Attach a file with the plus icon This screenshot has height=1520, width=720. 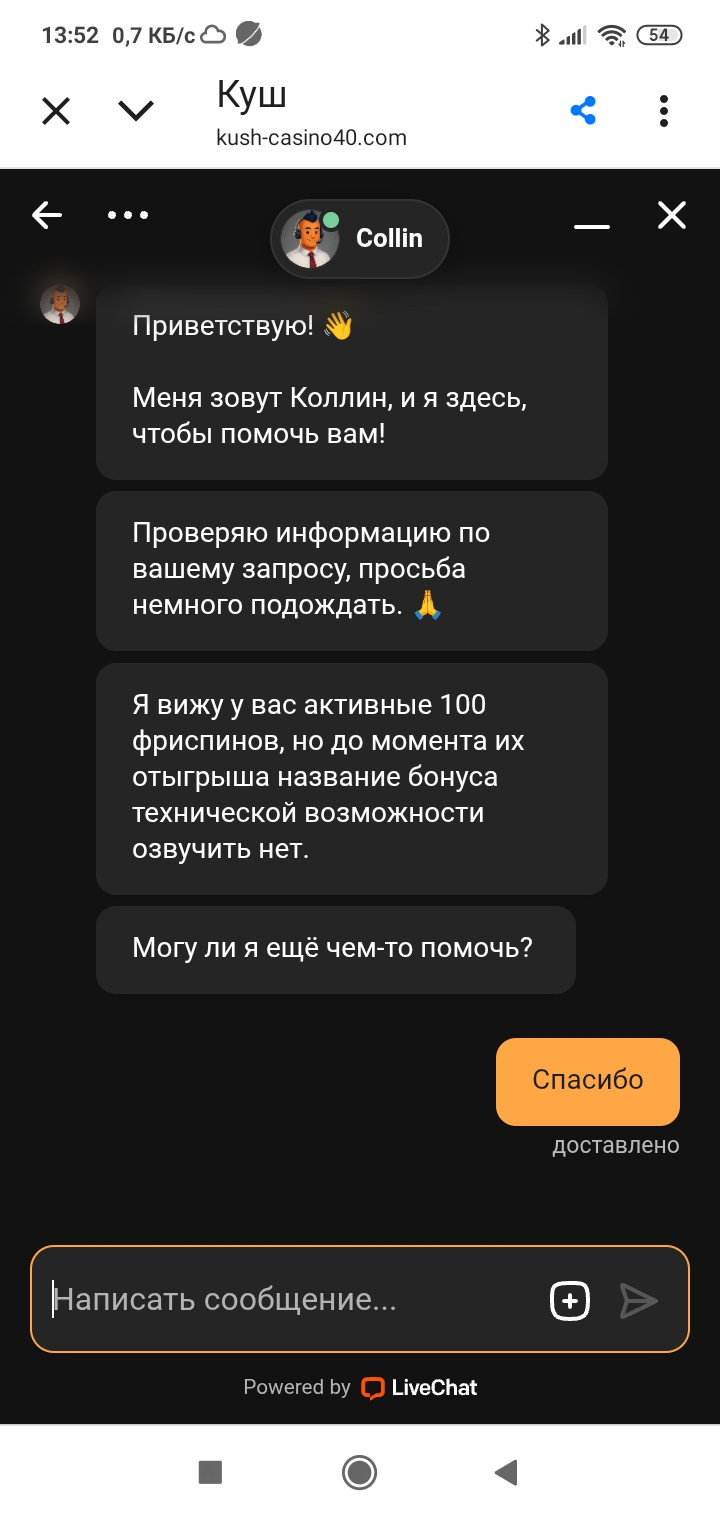click(x=570, y=1300)
